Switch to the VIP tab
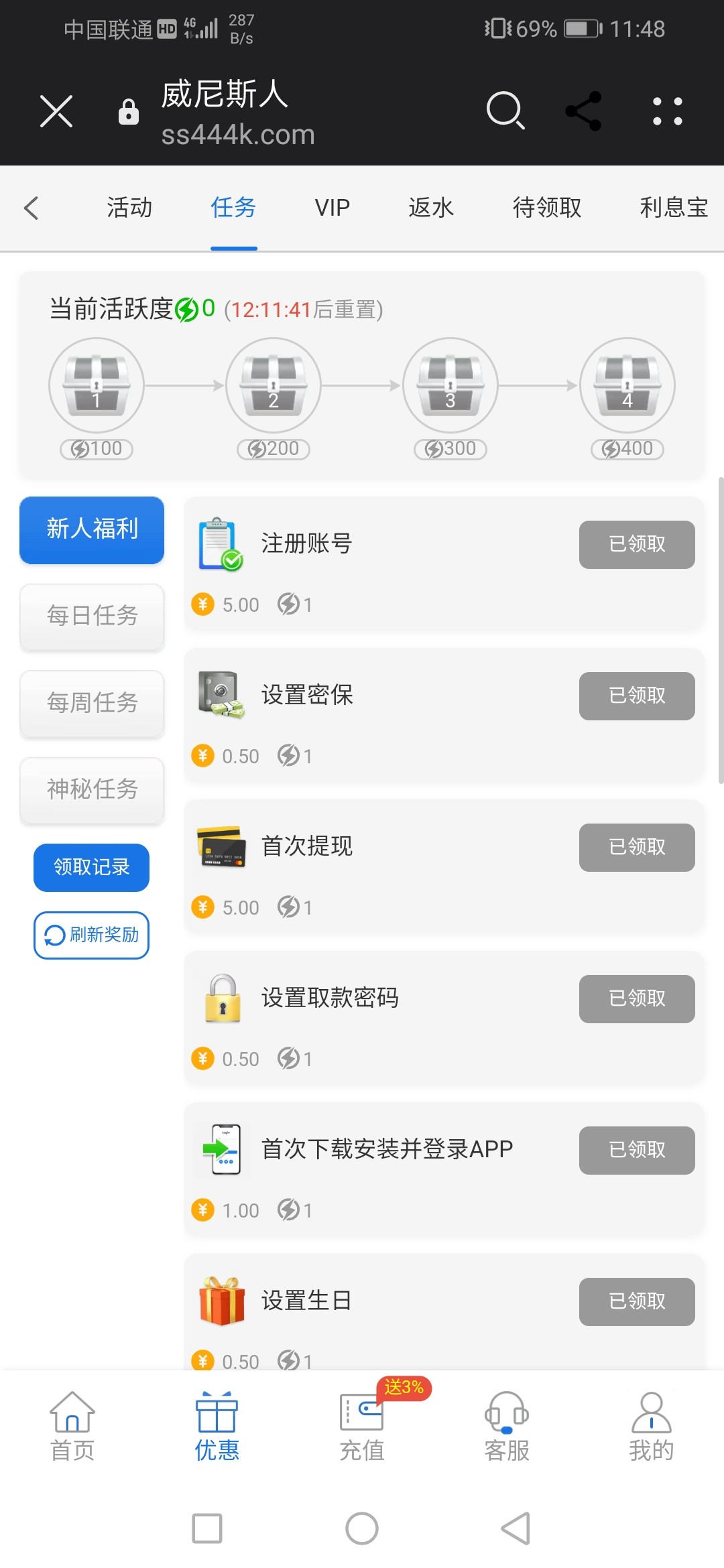 point(333,208)
